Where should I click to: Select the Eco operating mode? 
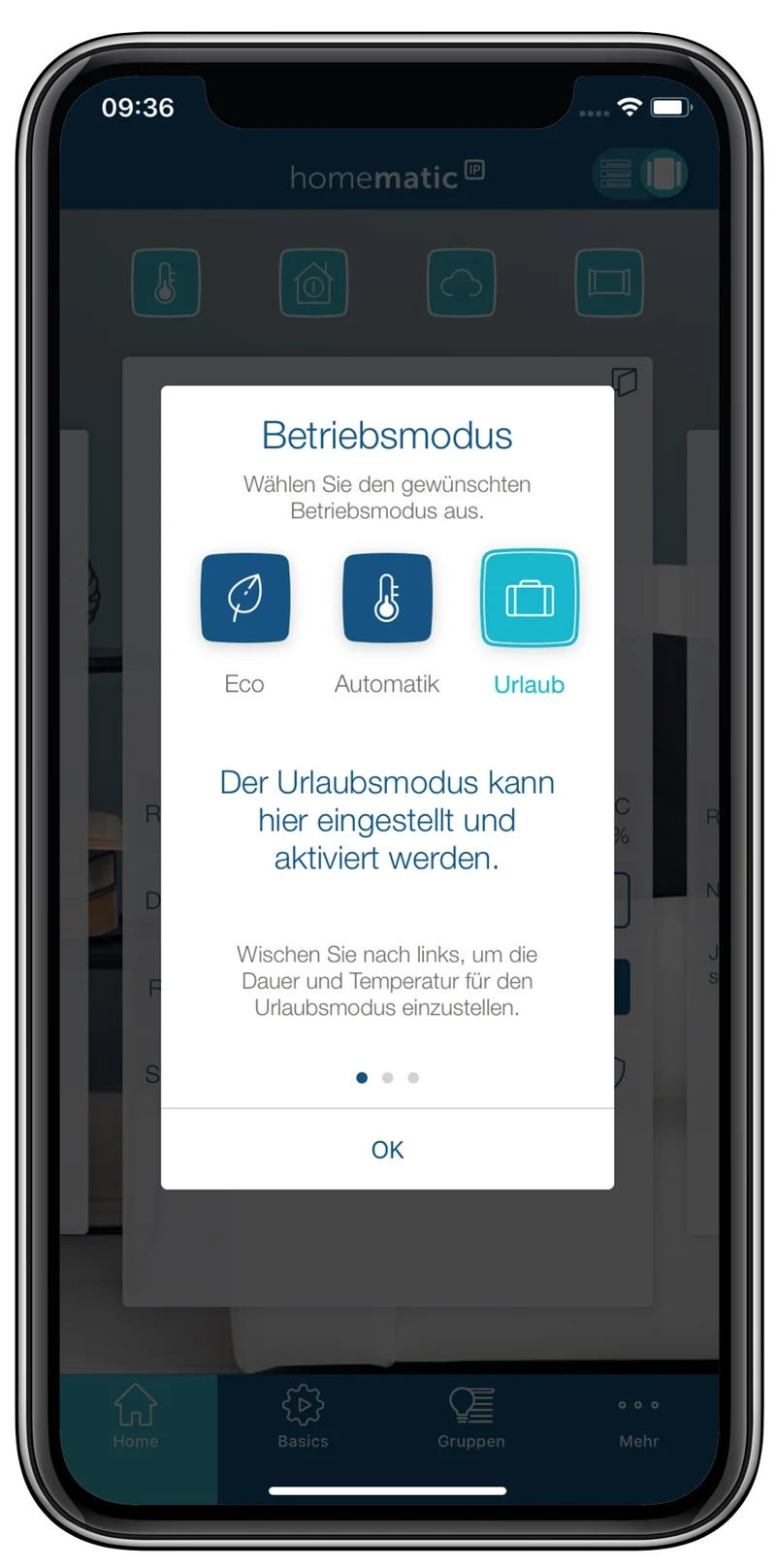pos(244,598)
